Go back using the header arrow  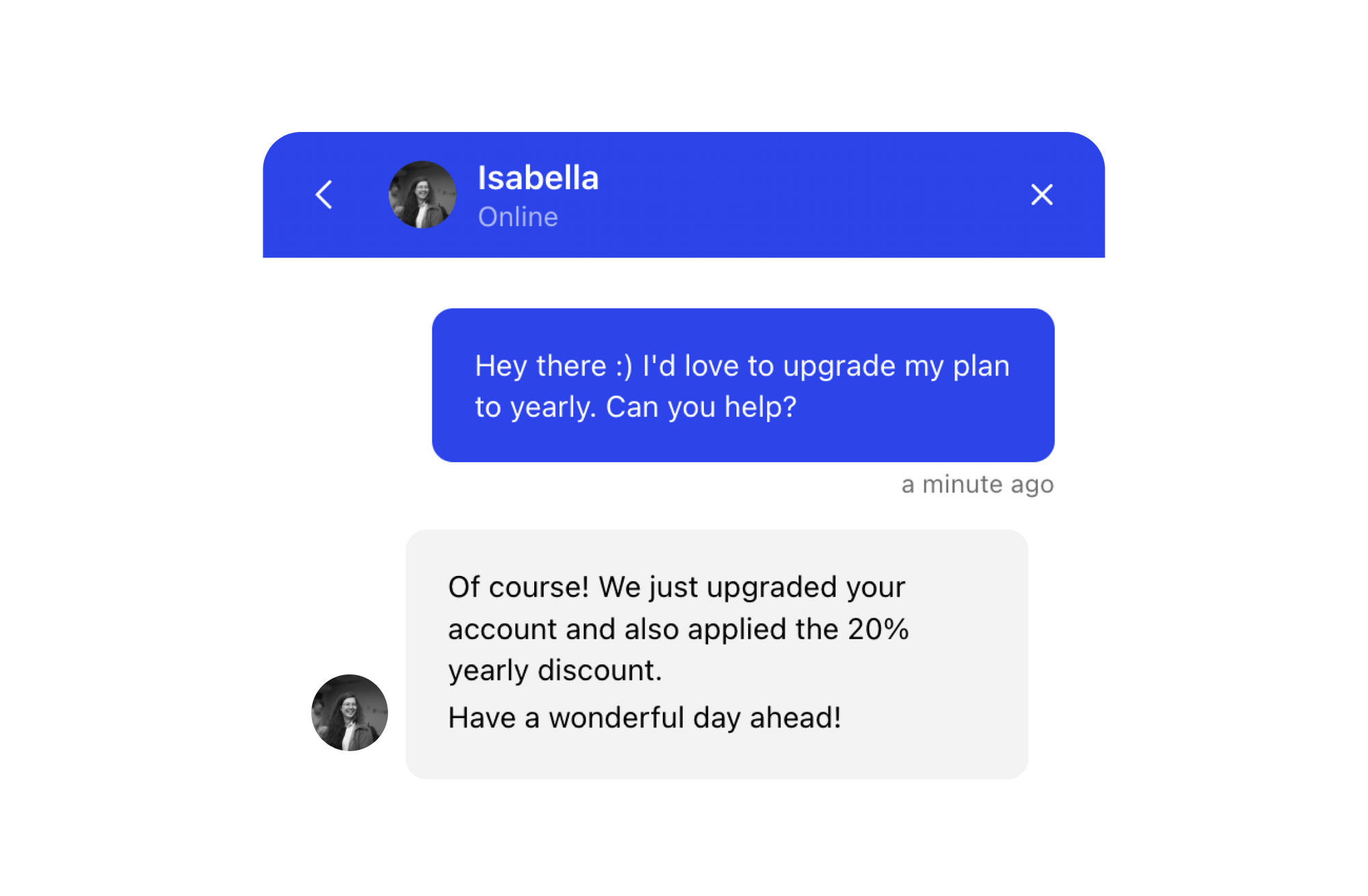point(324,195)
